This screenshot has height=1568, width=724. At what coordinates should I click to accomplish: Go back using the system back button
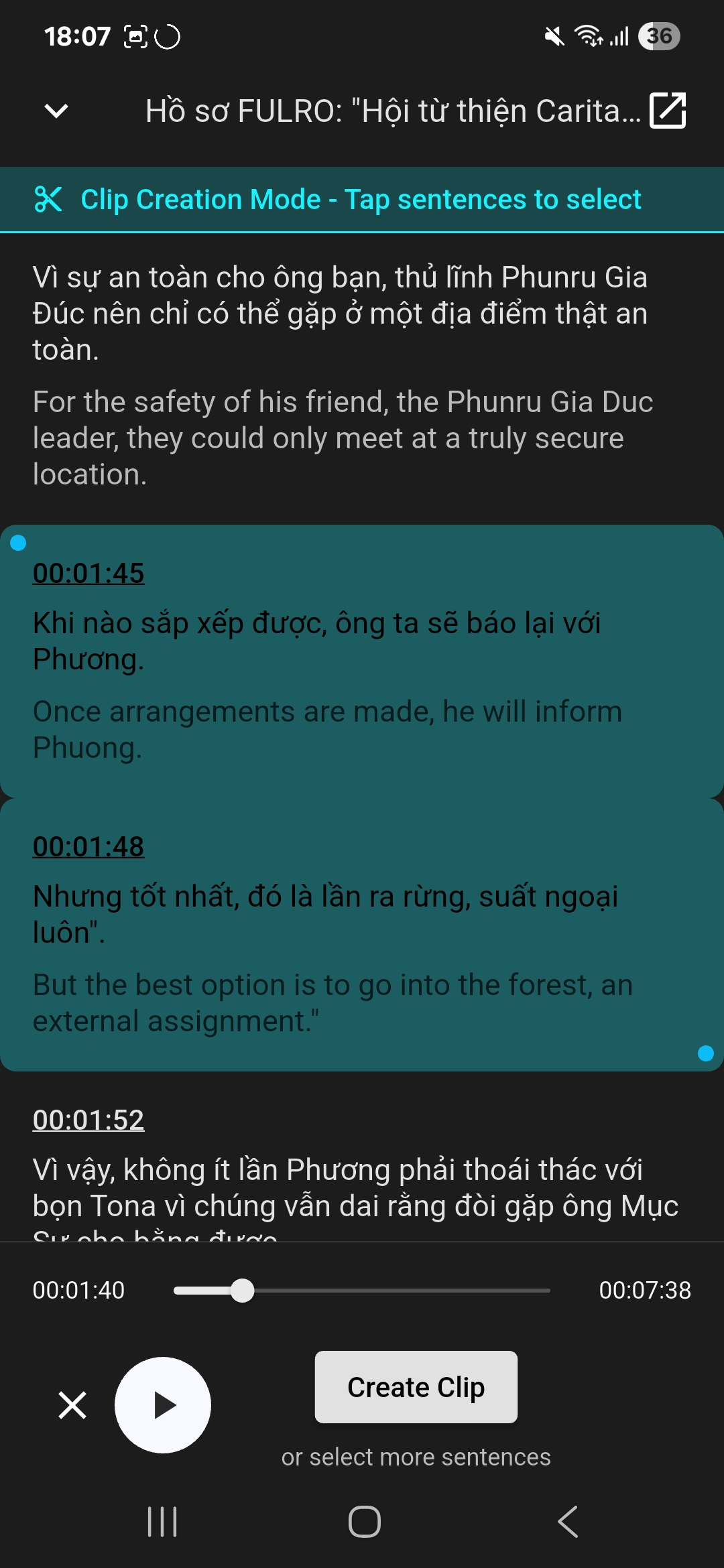568,1521
